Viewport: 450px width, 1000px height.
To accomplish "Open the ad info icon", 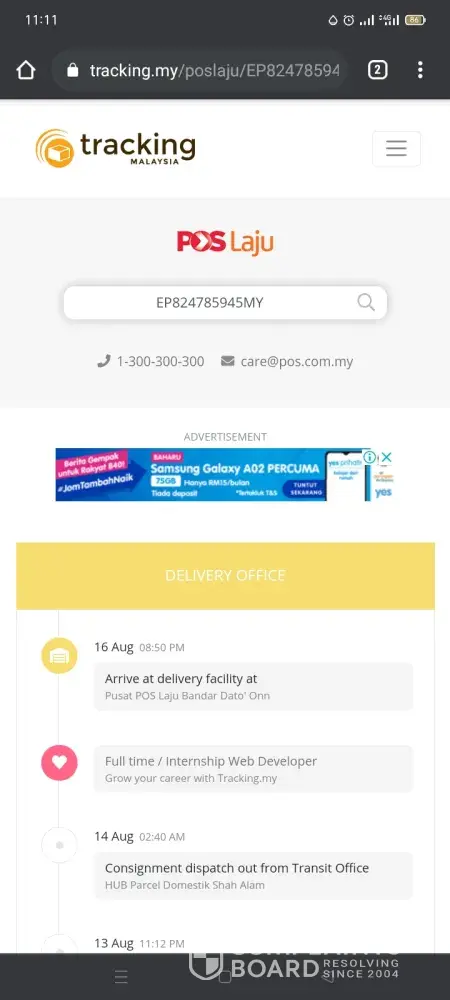I will coord(369,457).
